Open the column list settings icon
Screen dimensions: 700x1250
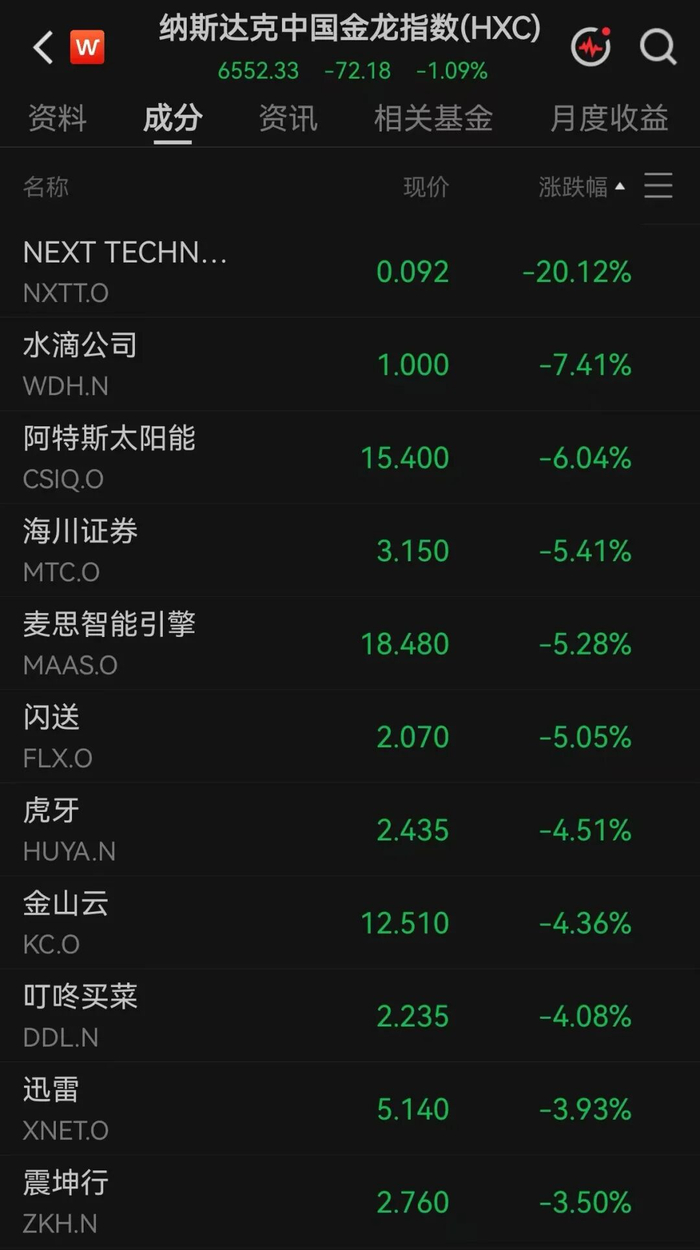(658, 186)
